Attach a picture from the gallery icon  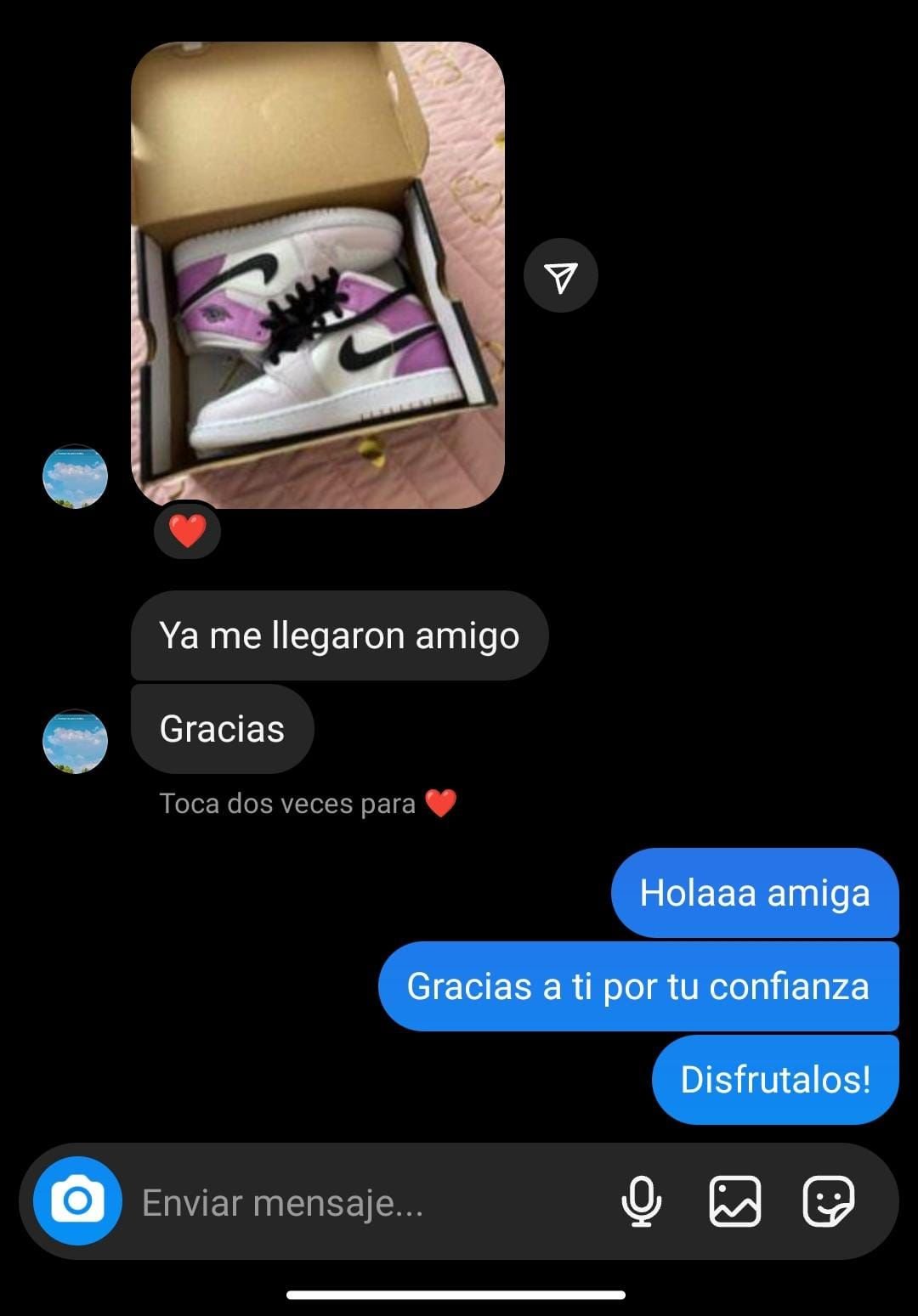pyautogui.click(x=734, y=1201)
